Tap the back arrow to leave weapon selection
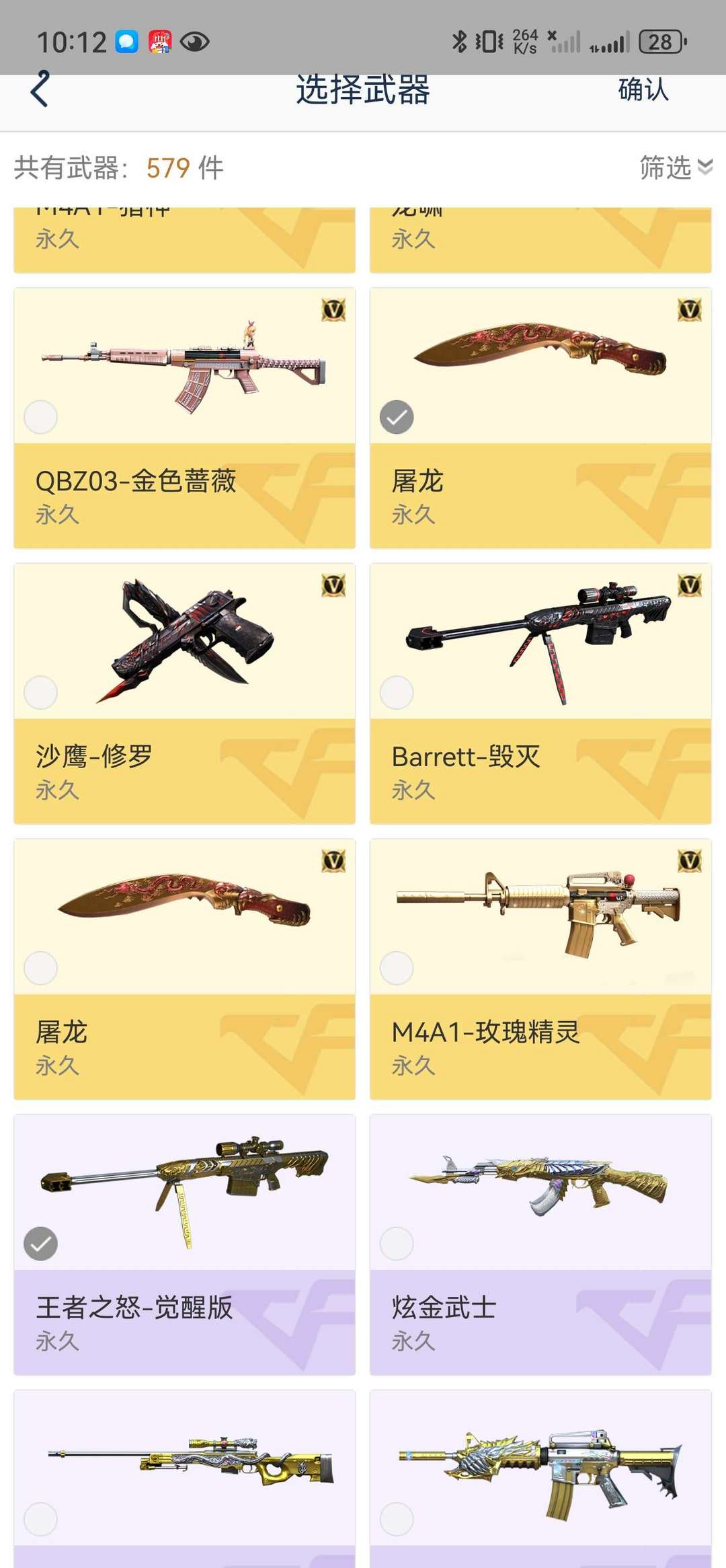 (39, 91)
